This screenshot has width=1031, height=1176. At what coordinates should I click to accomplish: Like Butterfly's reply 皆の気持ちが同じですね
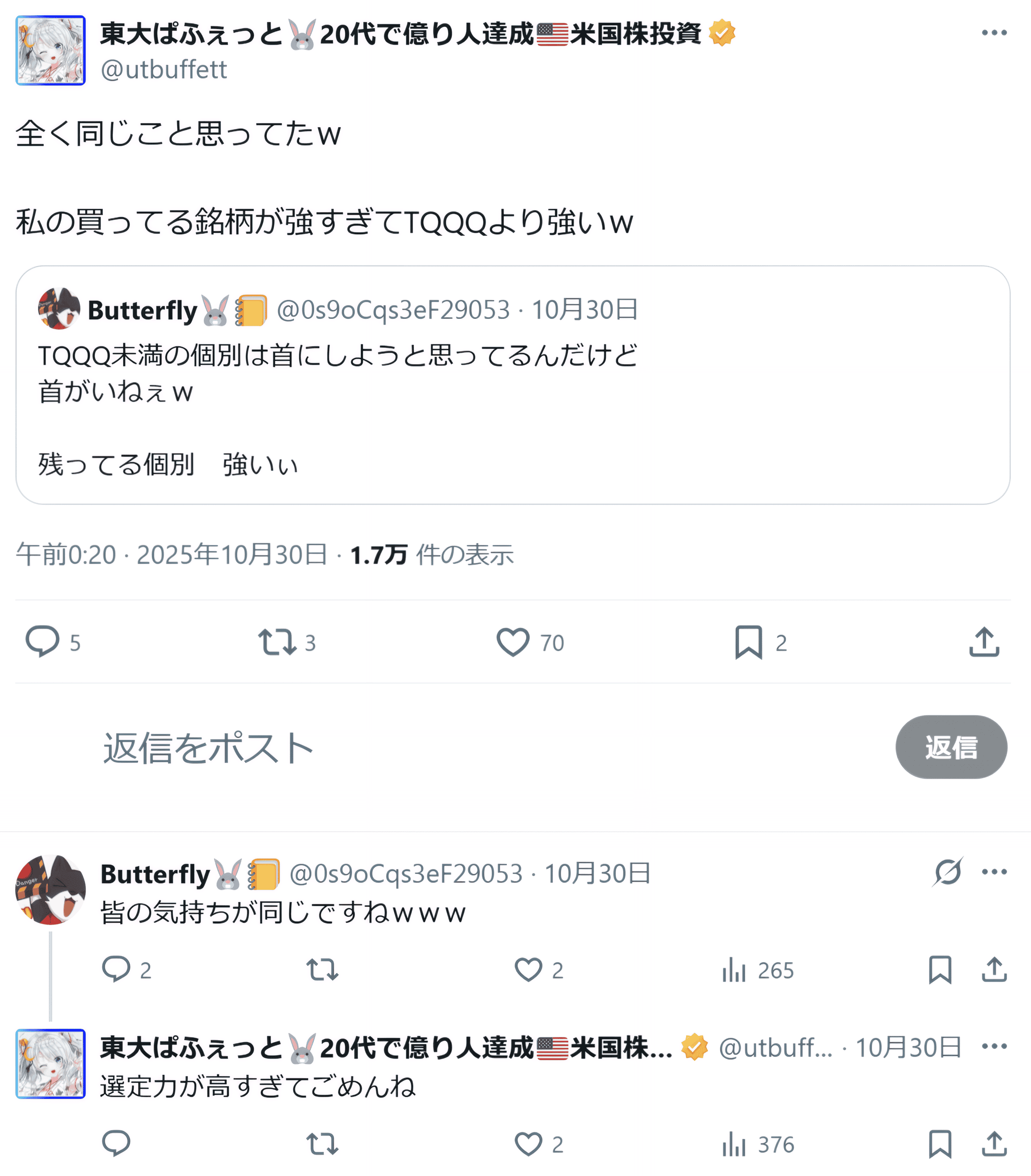click(528, 969)
